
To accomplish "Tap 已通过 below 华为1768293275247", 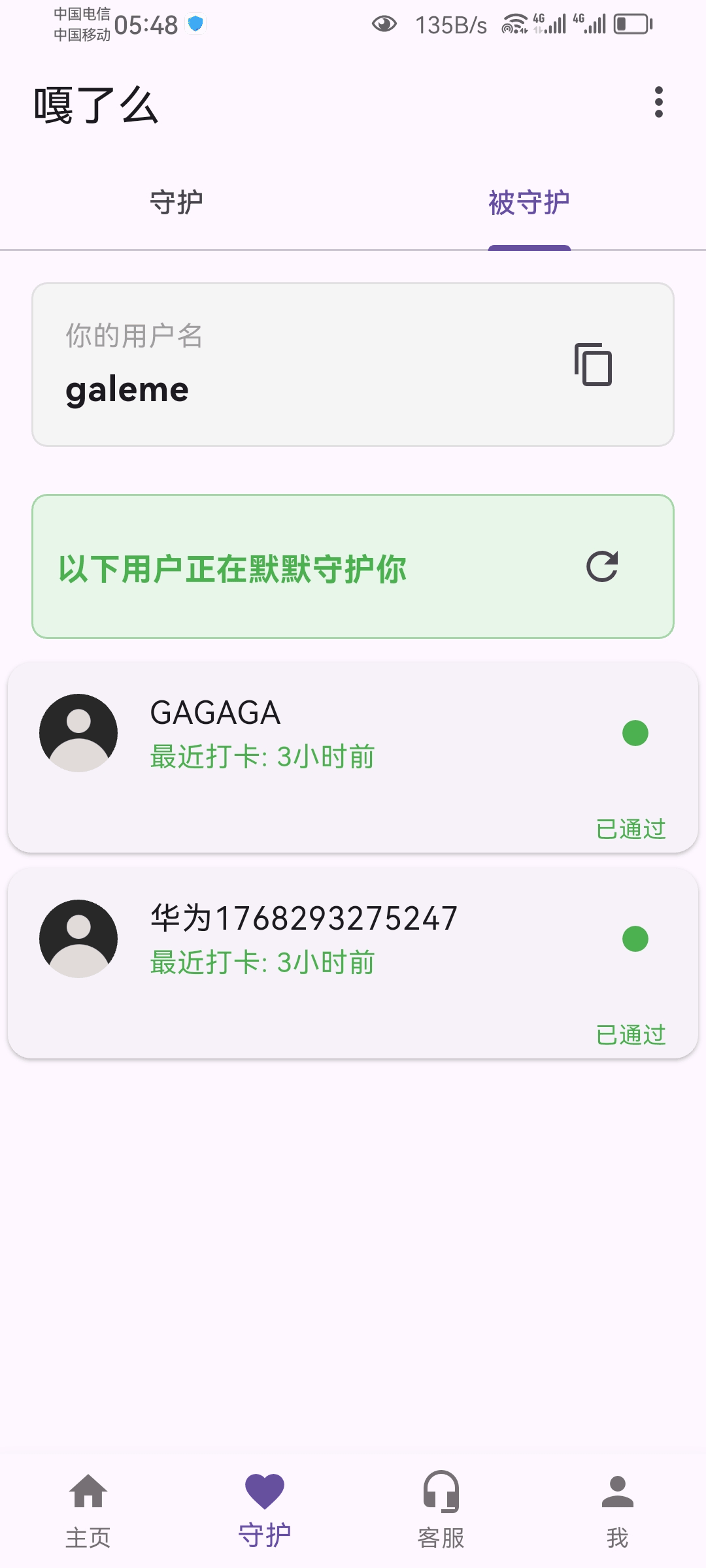I will 631,1034.
